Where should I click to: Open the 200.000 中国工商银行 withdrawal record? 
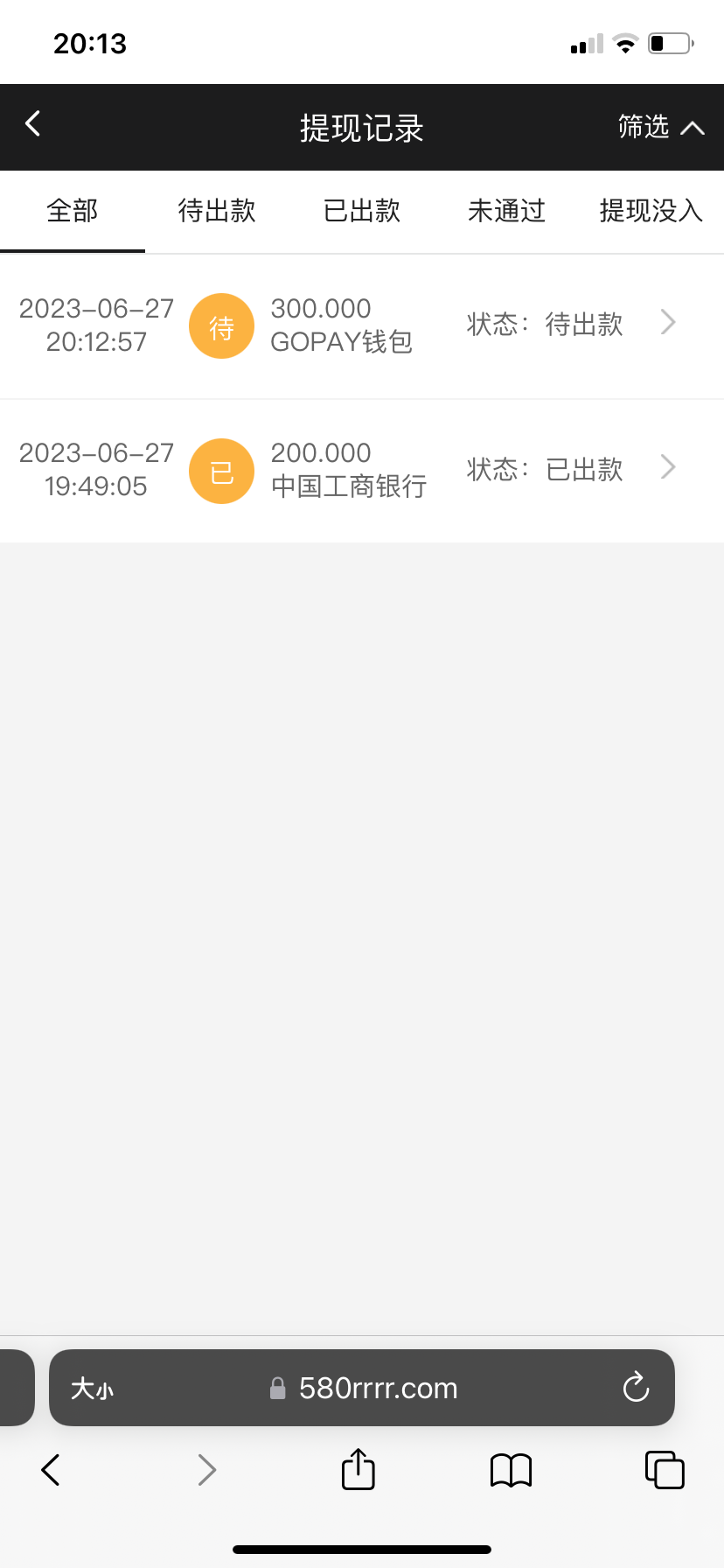[362, 471]
